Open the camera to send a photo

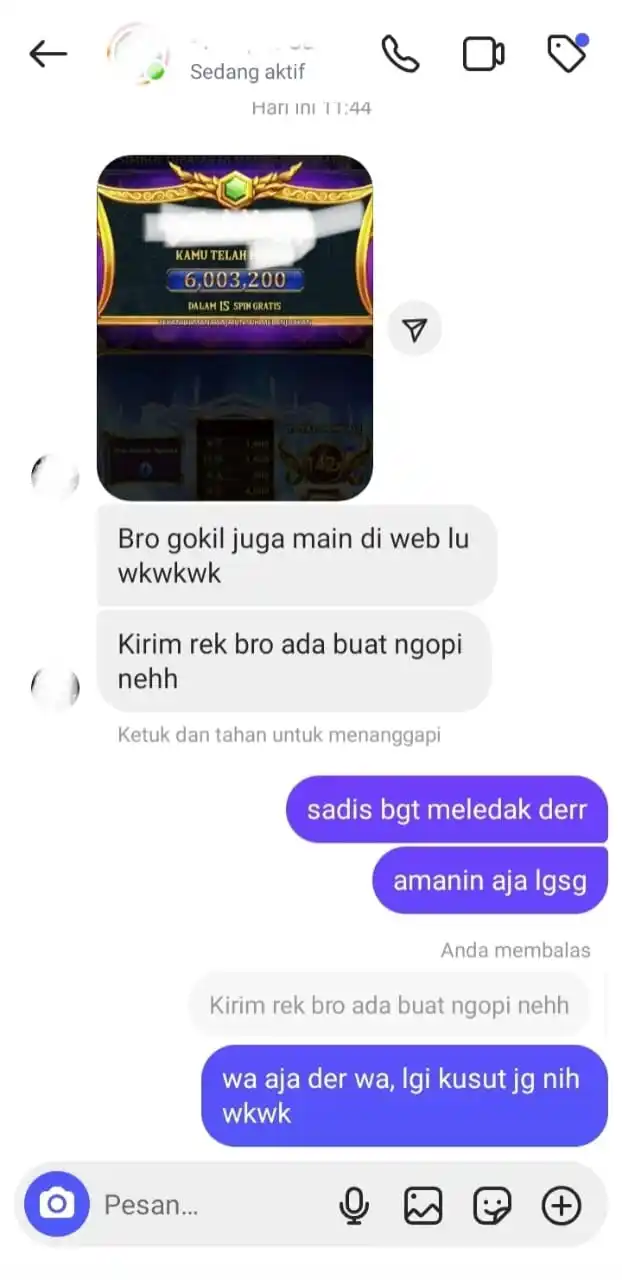57,1204
